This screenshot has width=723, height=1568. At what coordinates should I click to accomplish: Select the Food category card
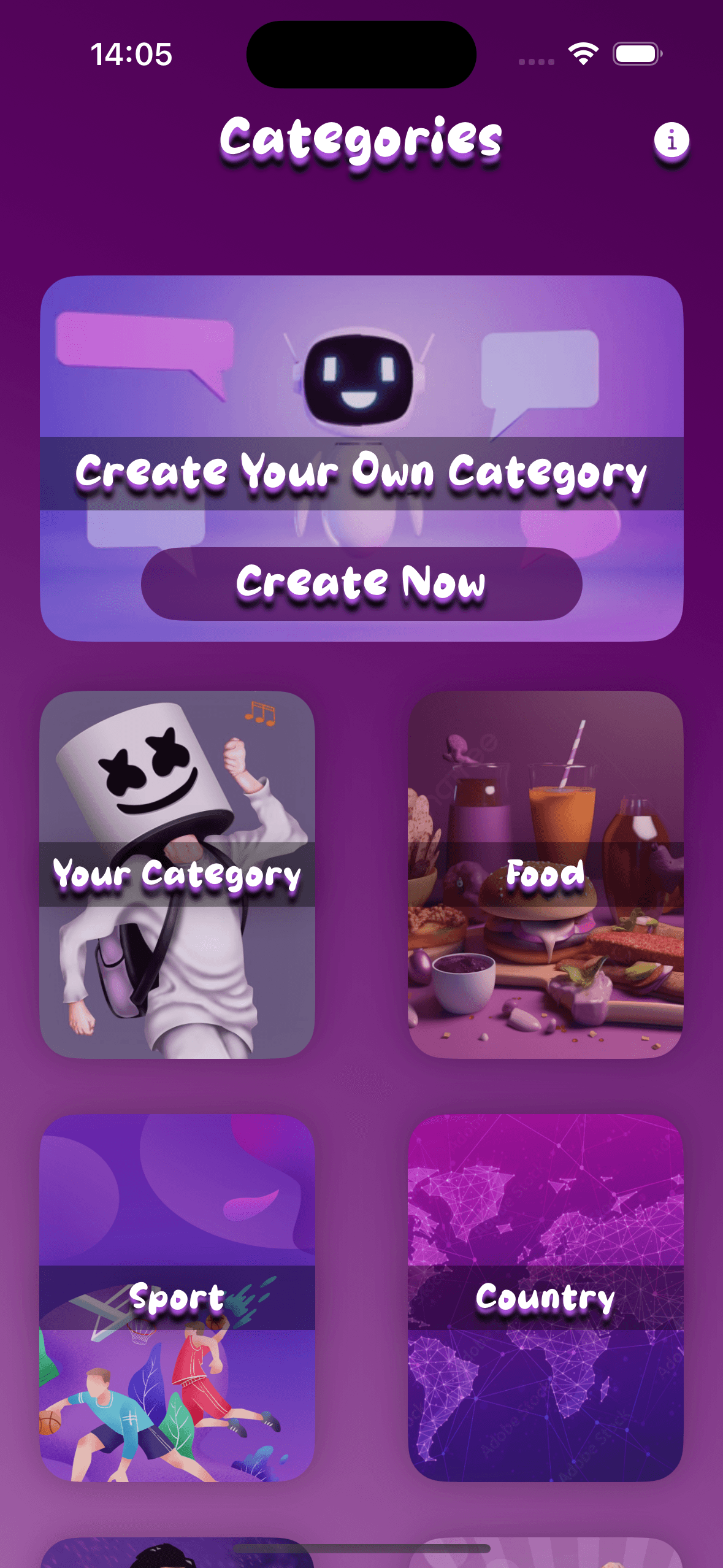545,874
